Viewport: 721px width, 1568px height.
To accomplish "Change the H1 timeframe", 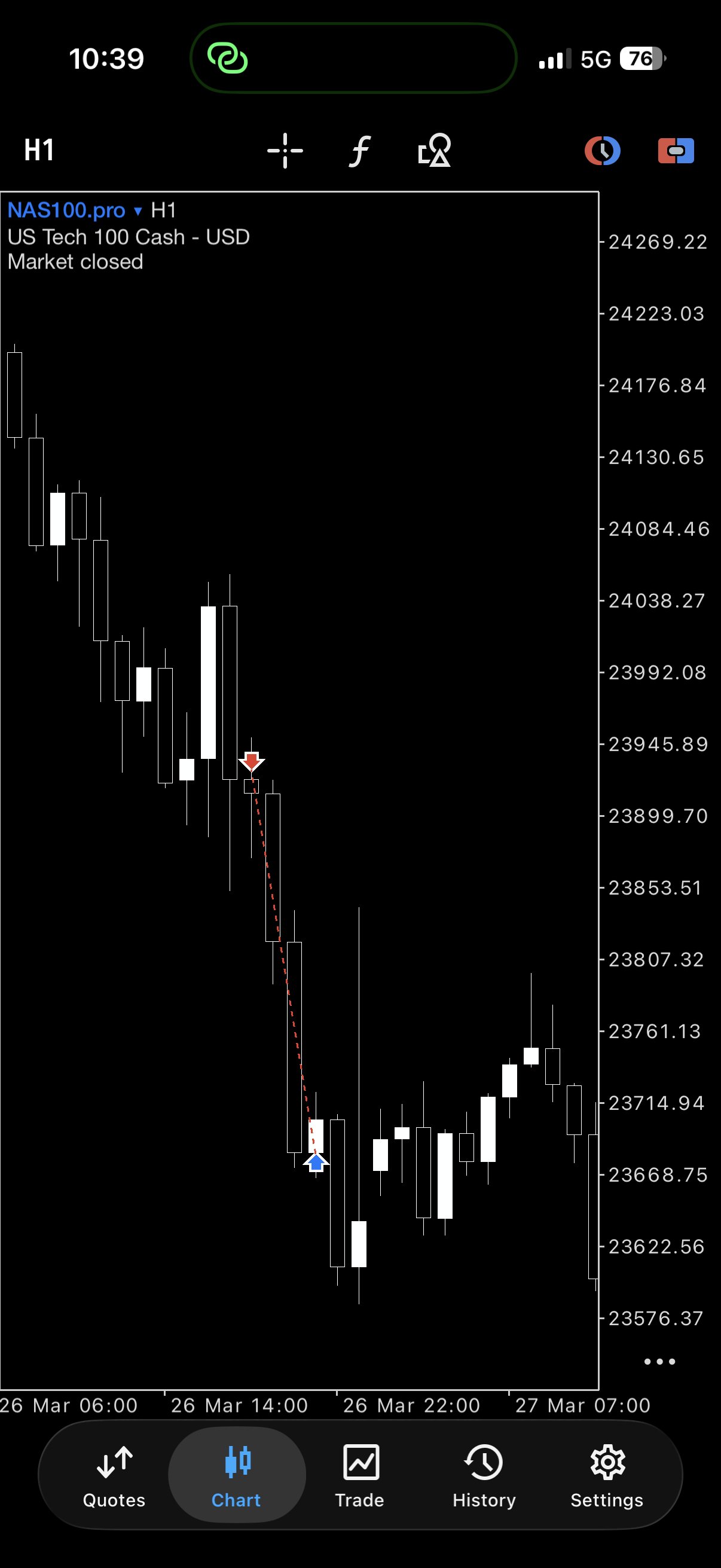I will pyautogui.click(x=39, y=150).
